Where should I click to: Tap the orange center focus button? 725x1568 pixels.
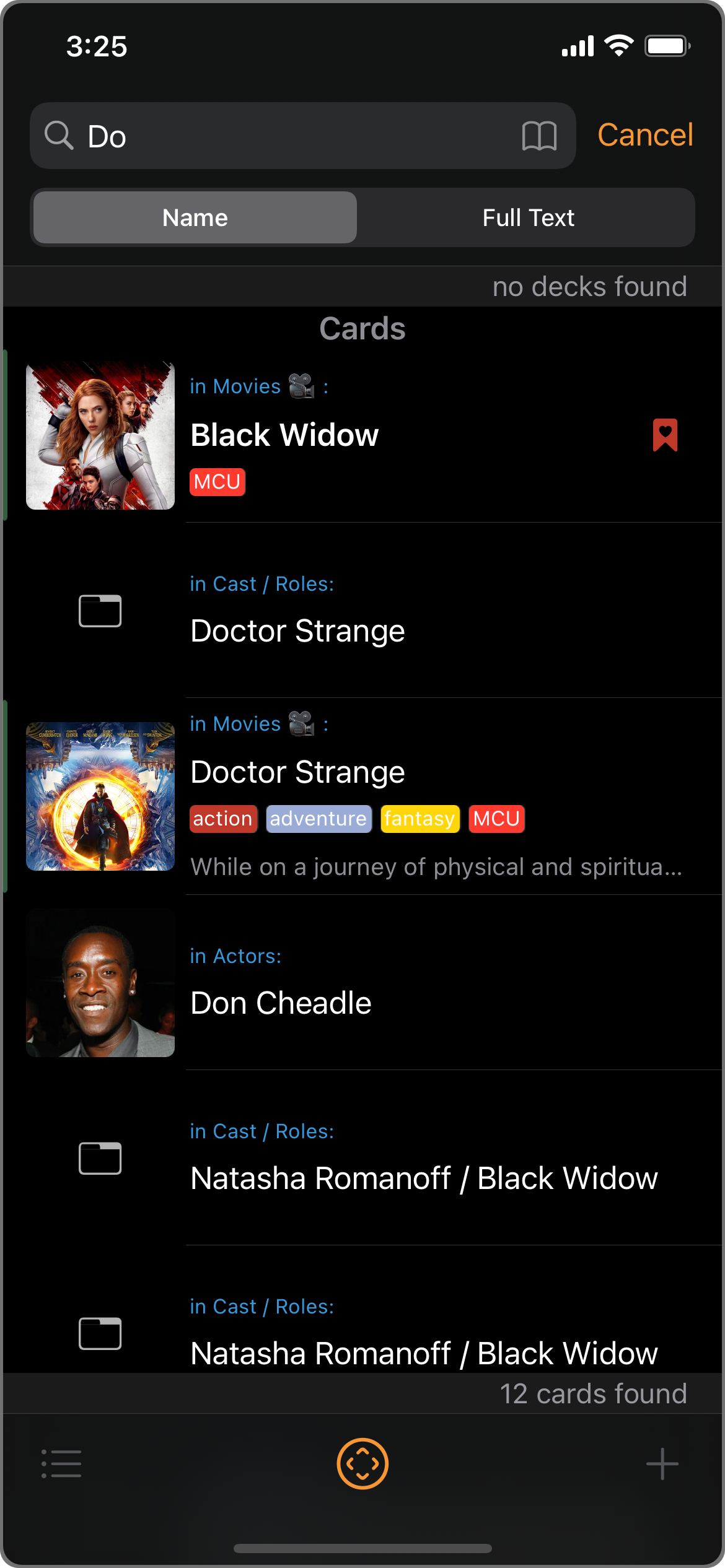(362, 1464)
